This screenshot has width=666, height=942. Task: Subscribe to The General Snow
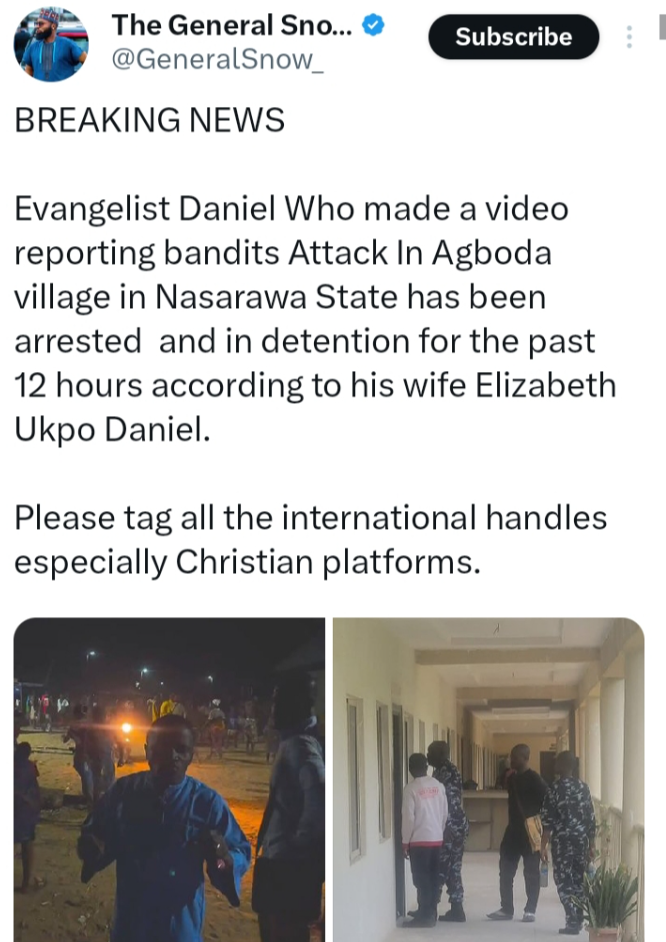(513, 38)
